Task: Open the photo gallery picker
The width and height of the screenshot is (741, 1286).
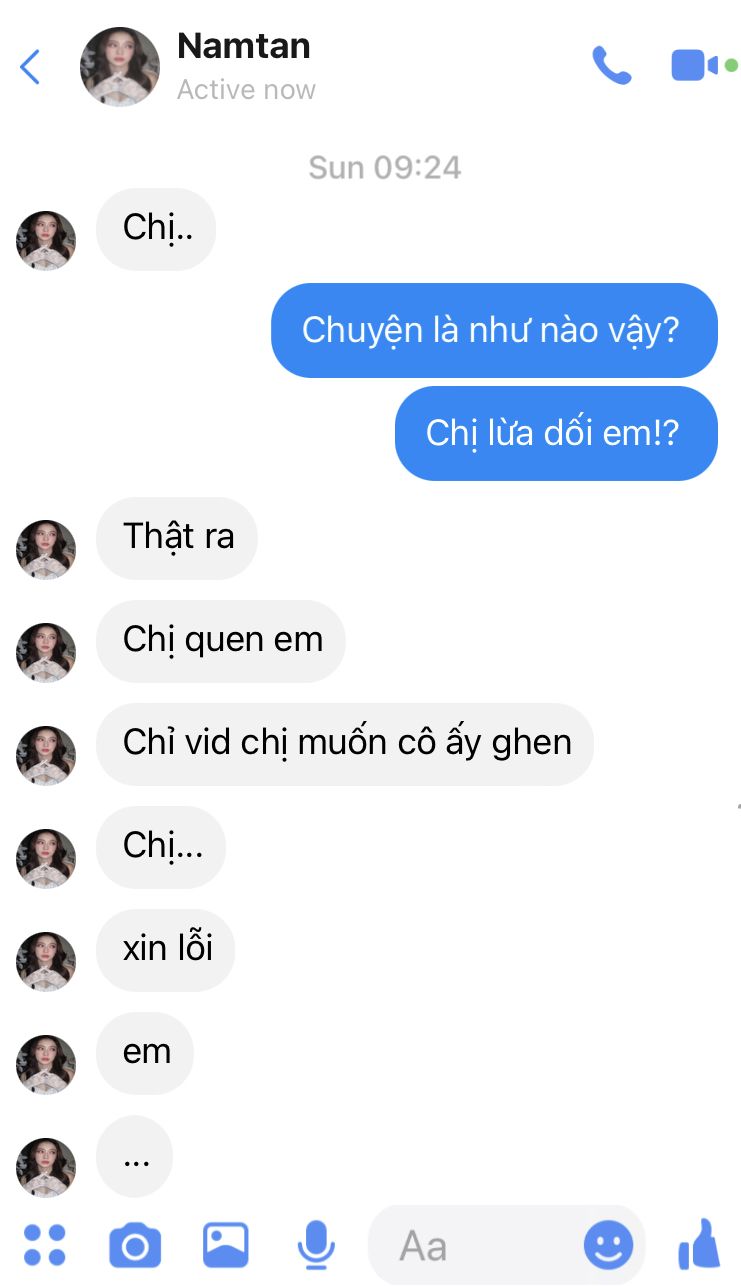Action: click(226, 1246)
